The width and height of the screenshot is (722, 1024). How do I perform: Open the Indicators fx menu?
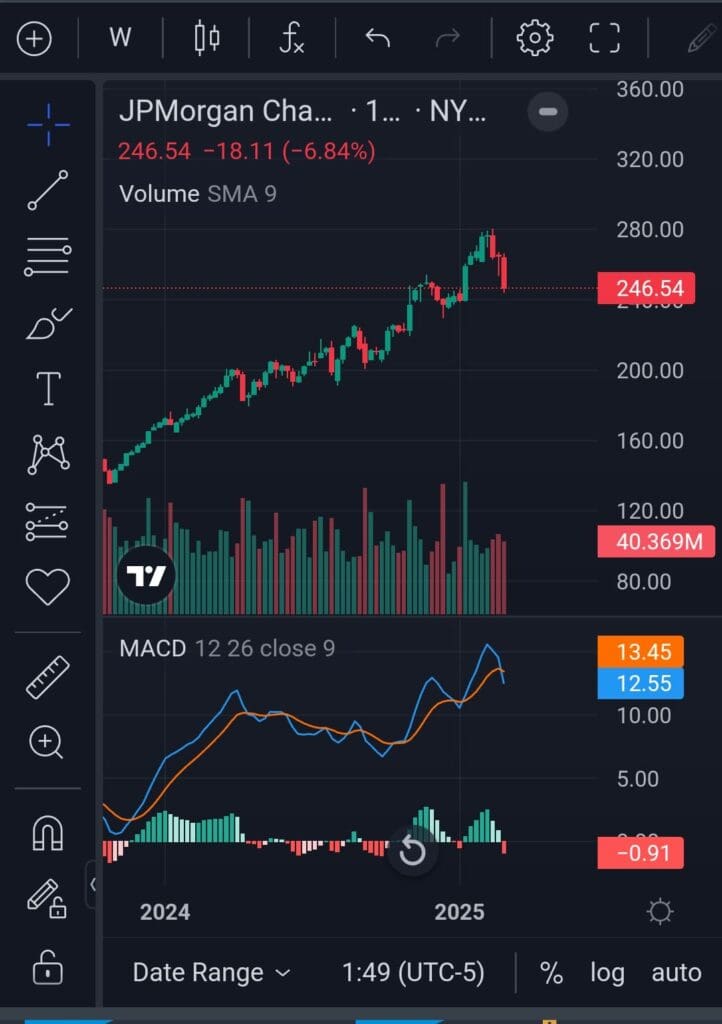click(290, 39)
